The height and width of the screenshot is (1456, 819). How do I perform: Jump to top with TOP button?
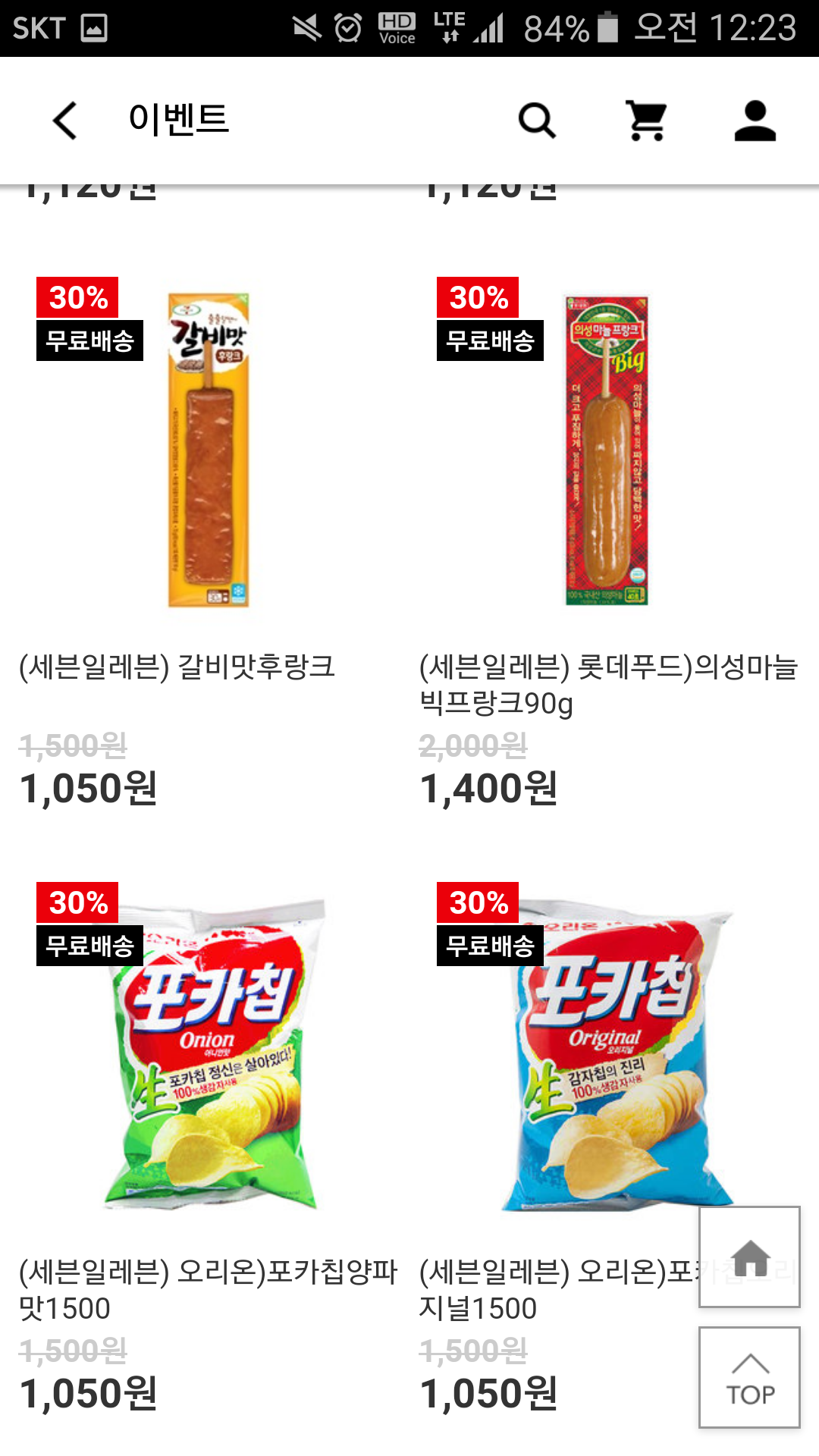[749, 1377]
